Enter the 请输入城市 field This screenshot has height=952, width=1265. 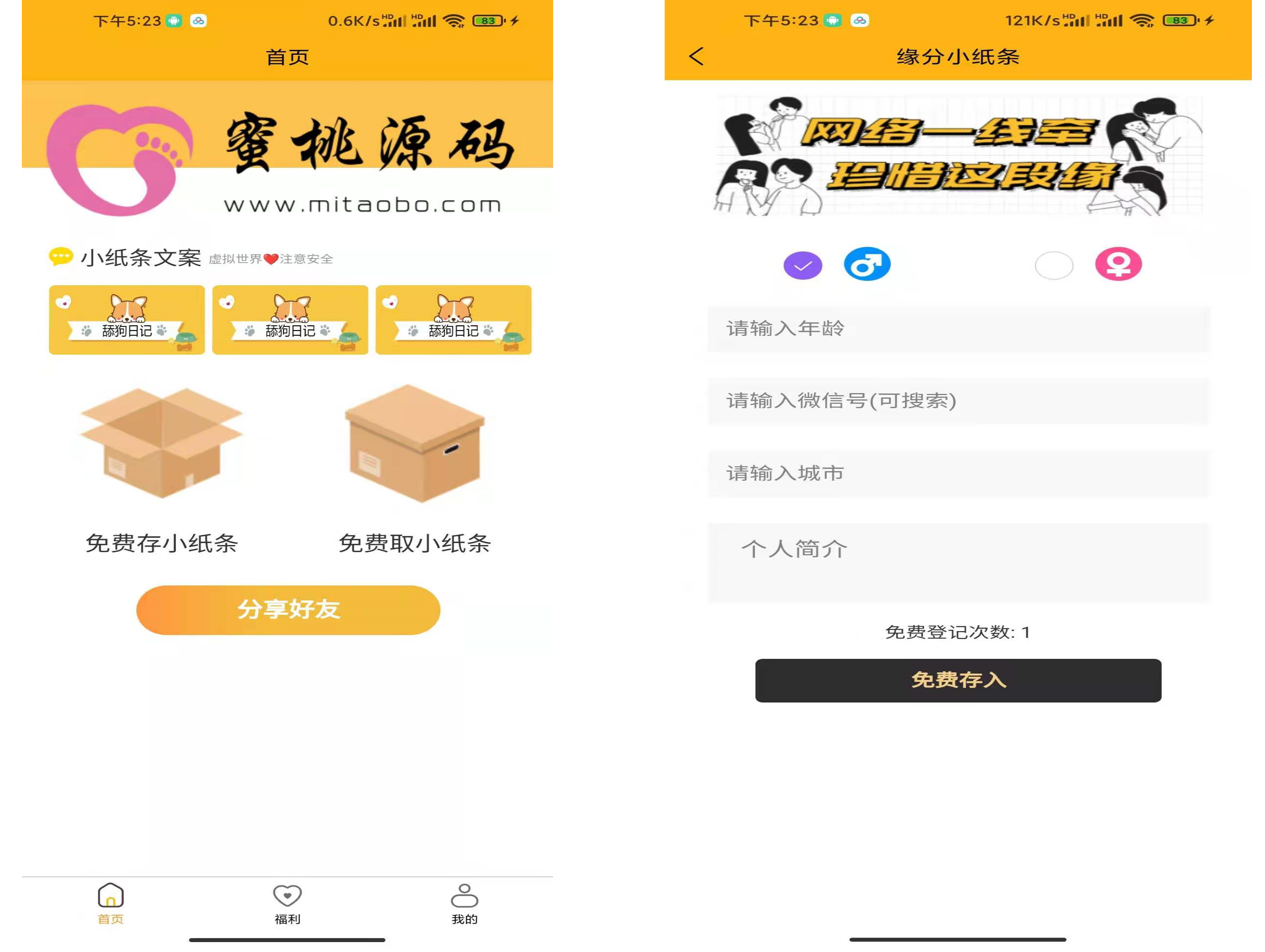(969, 478)
